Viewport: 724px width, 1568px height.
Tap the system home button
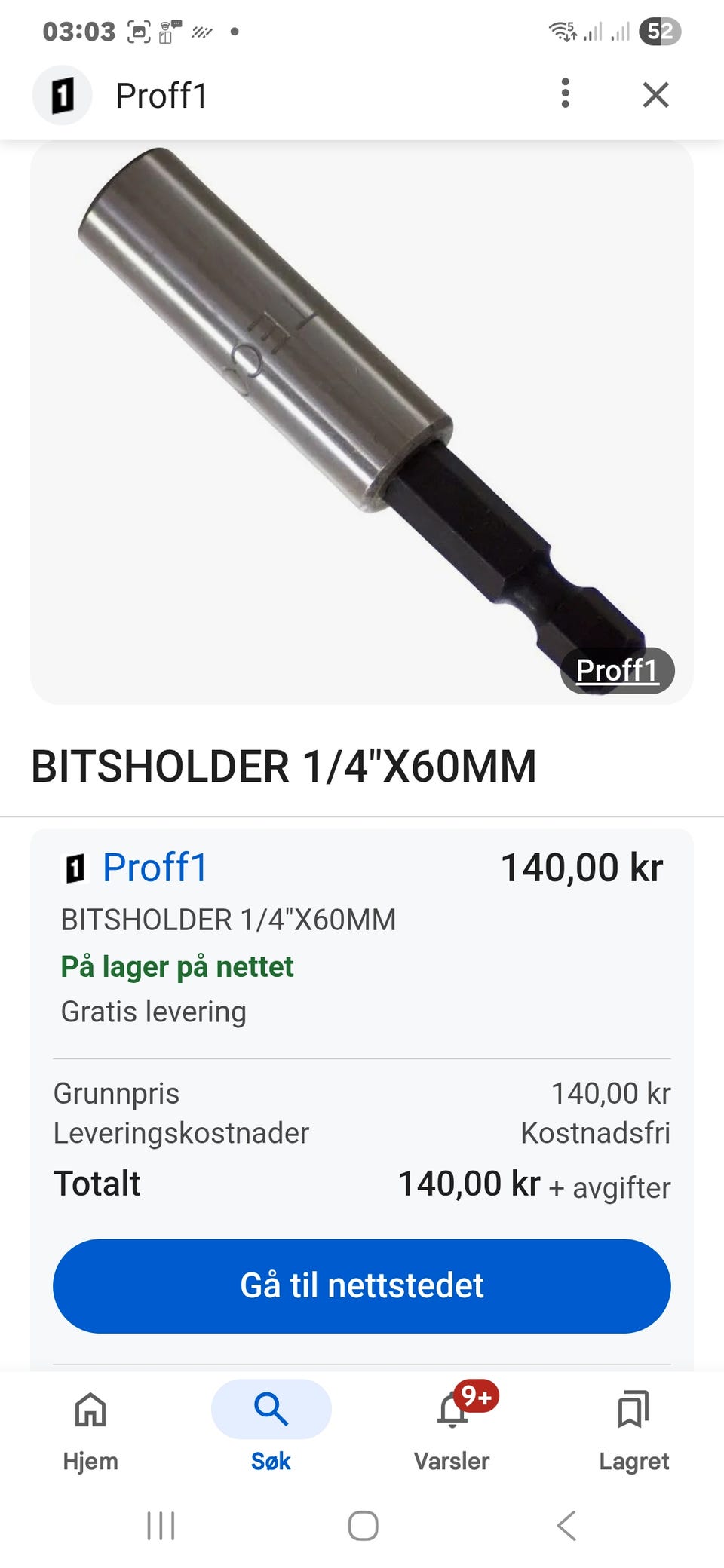[x=363, y=1526]
